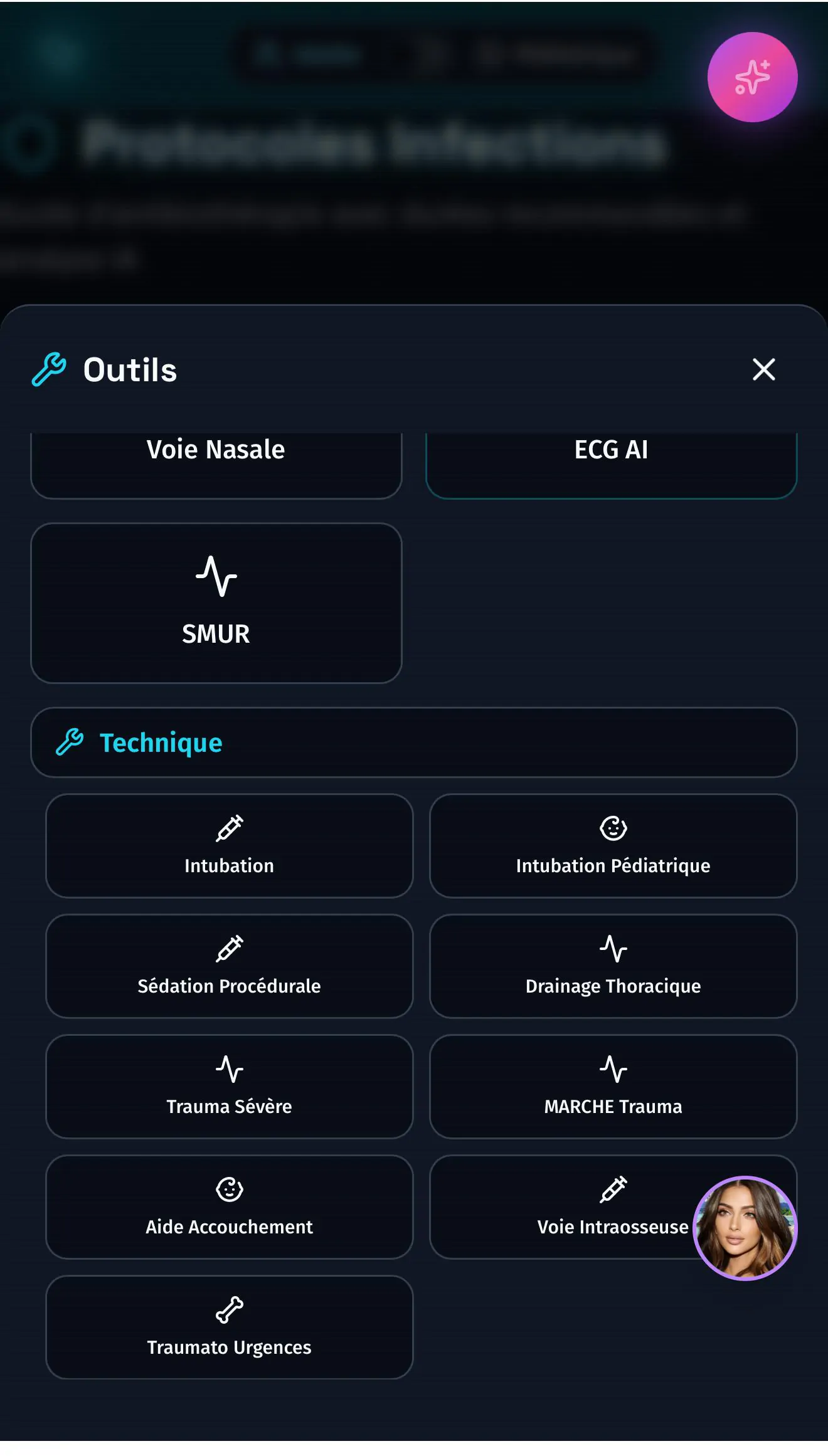Tap the Trauma Sévère card
This screenshot has width=828, height=1456.
pyautogui.click(x=229, y=1086)
